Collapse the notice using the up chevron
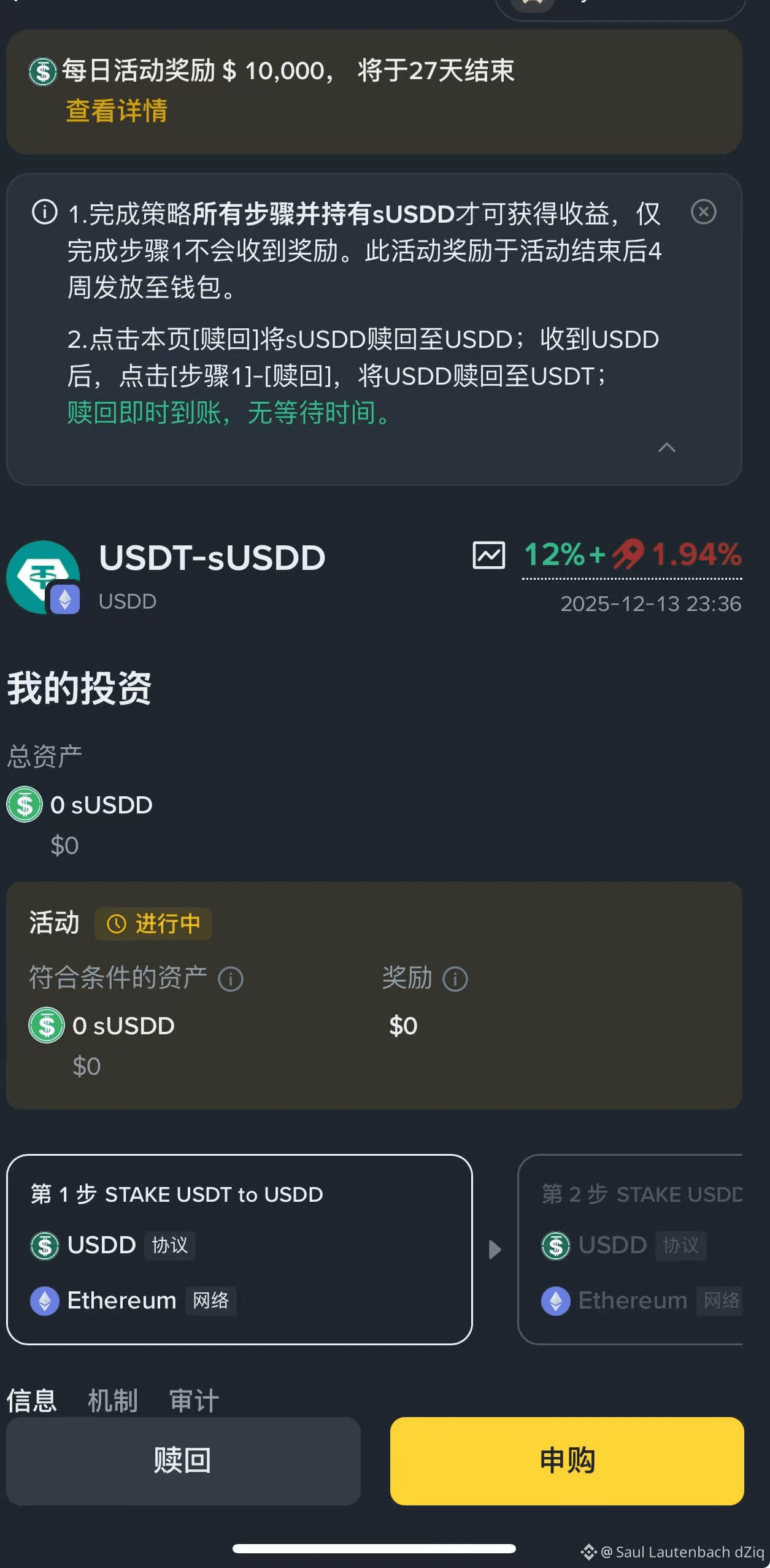Image resolution: width=770 pixels, height=1568 pixels. (x=667, y=448)
